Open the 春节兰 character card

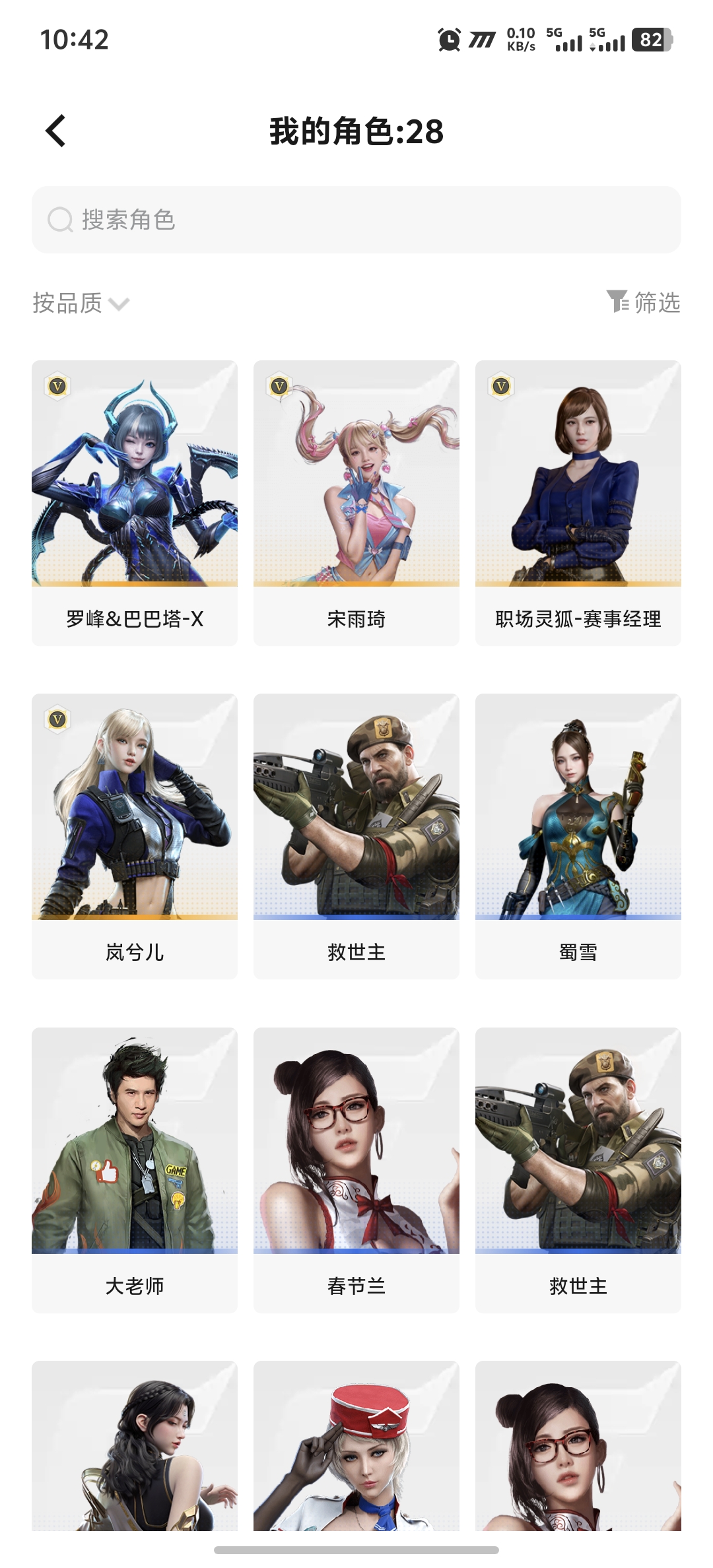click(x=356, y=1169)
